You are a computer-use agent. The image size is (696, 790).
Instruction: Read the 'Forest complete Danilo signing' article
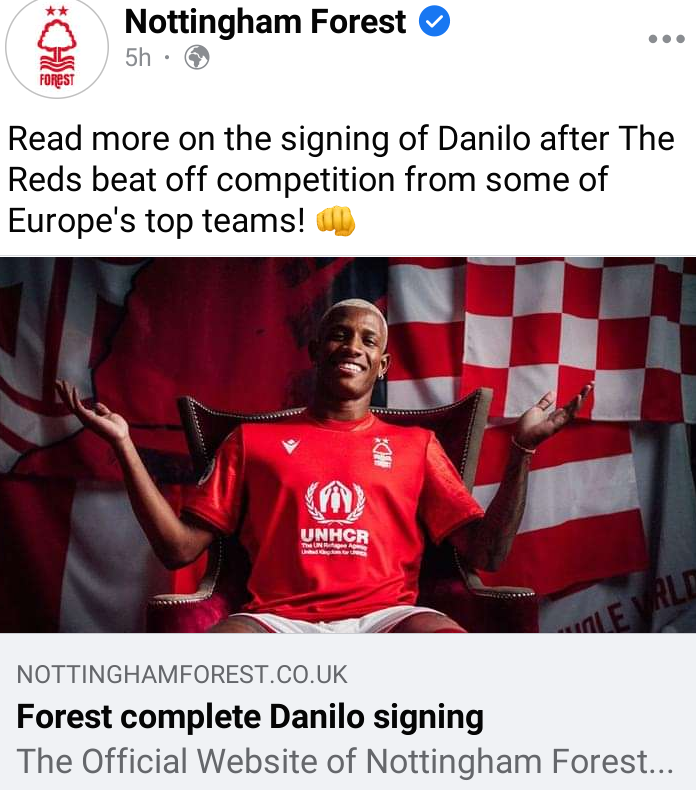tap(250, 717)
